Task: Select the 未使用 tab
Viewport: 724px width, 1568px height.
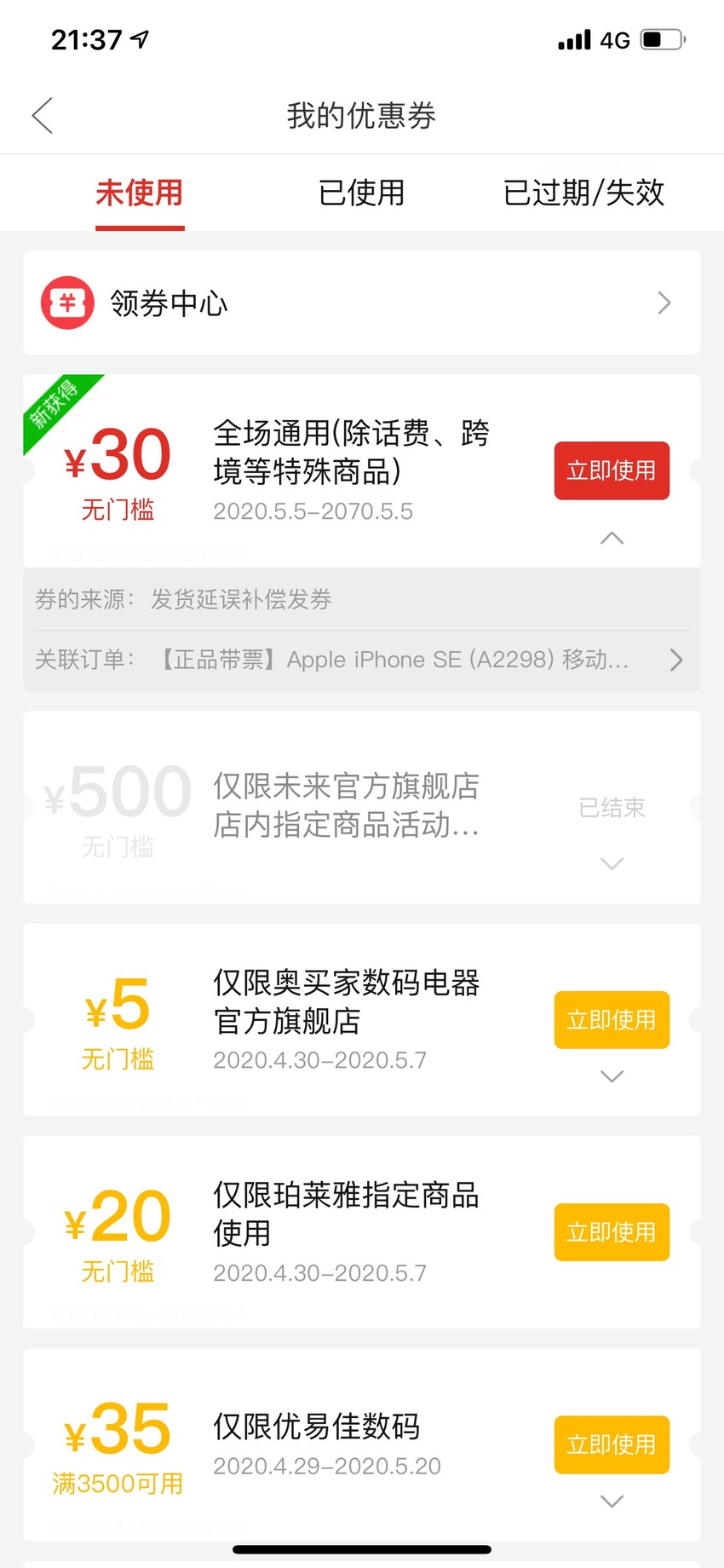Action: [x=140, y=193]
